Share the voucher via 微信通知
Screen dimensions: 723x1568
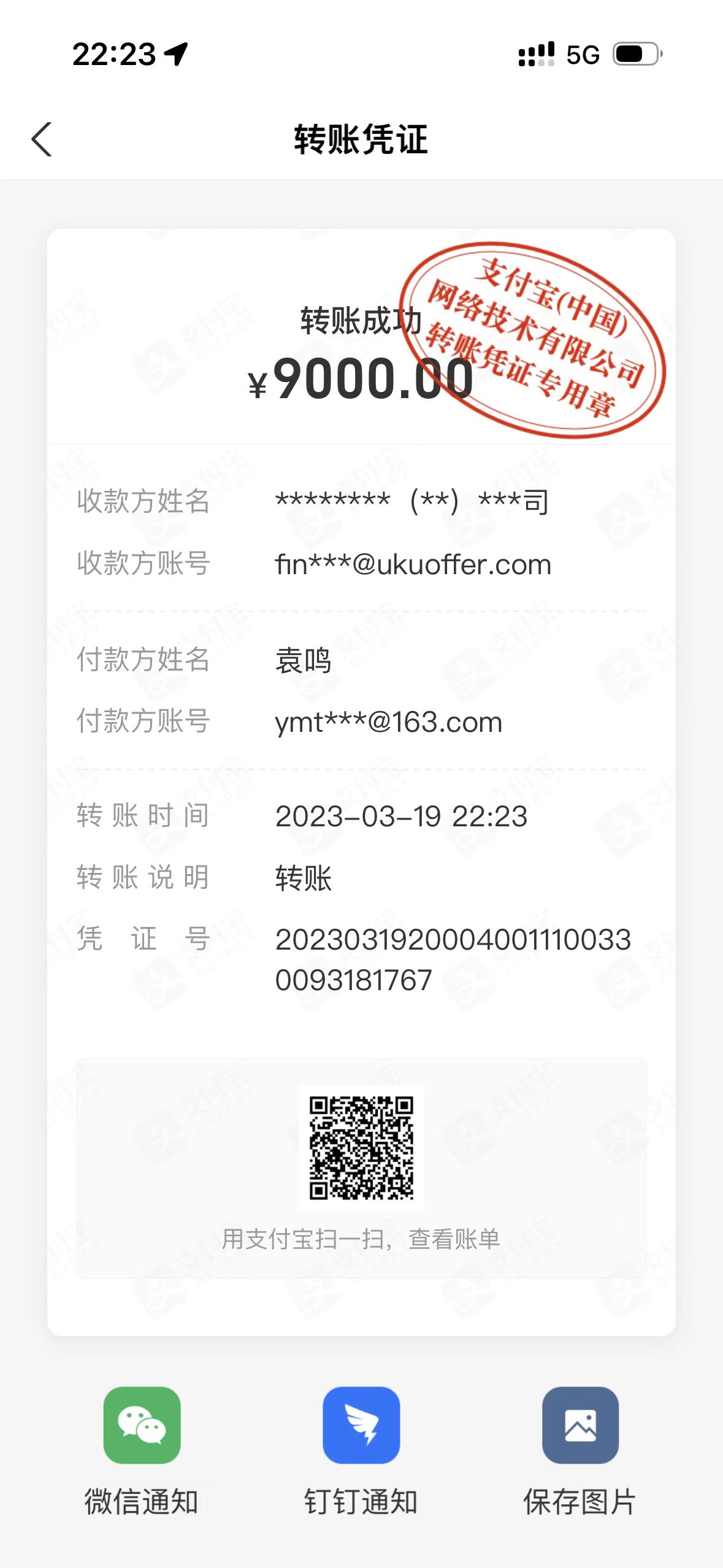click(142, 1426)
